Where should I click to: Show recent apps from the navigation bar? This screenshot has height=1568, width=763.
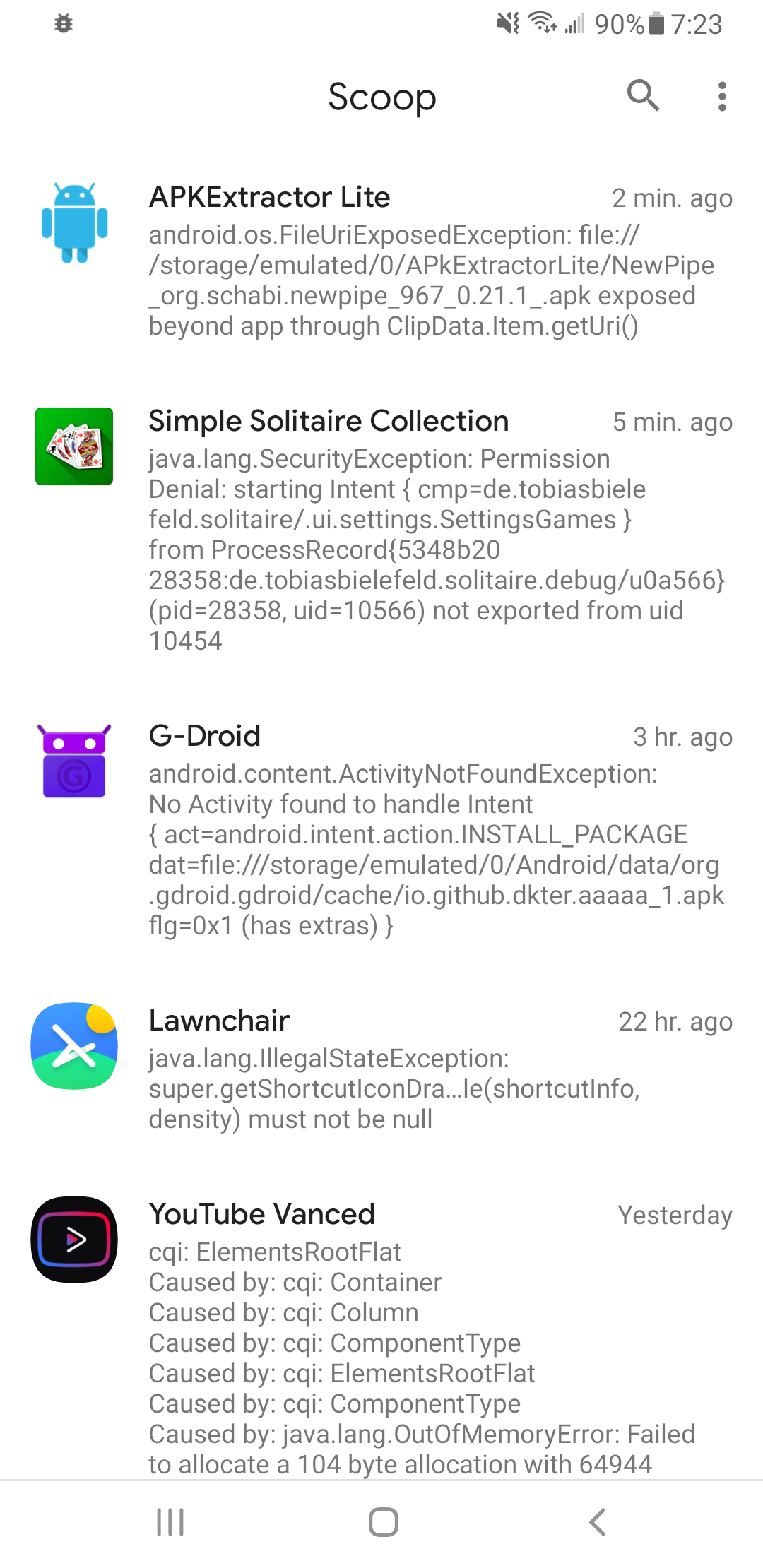point(170,1522)
